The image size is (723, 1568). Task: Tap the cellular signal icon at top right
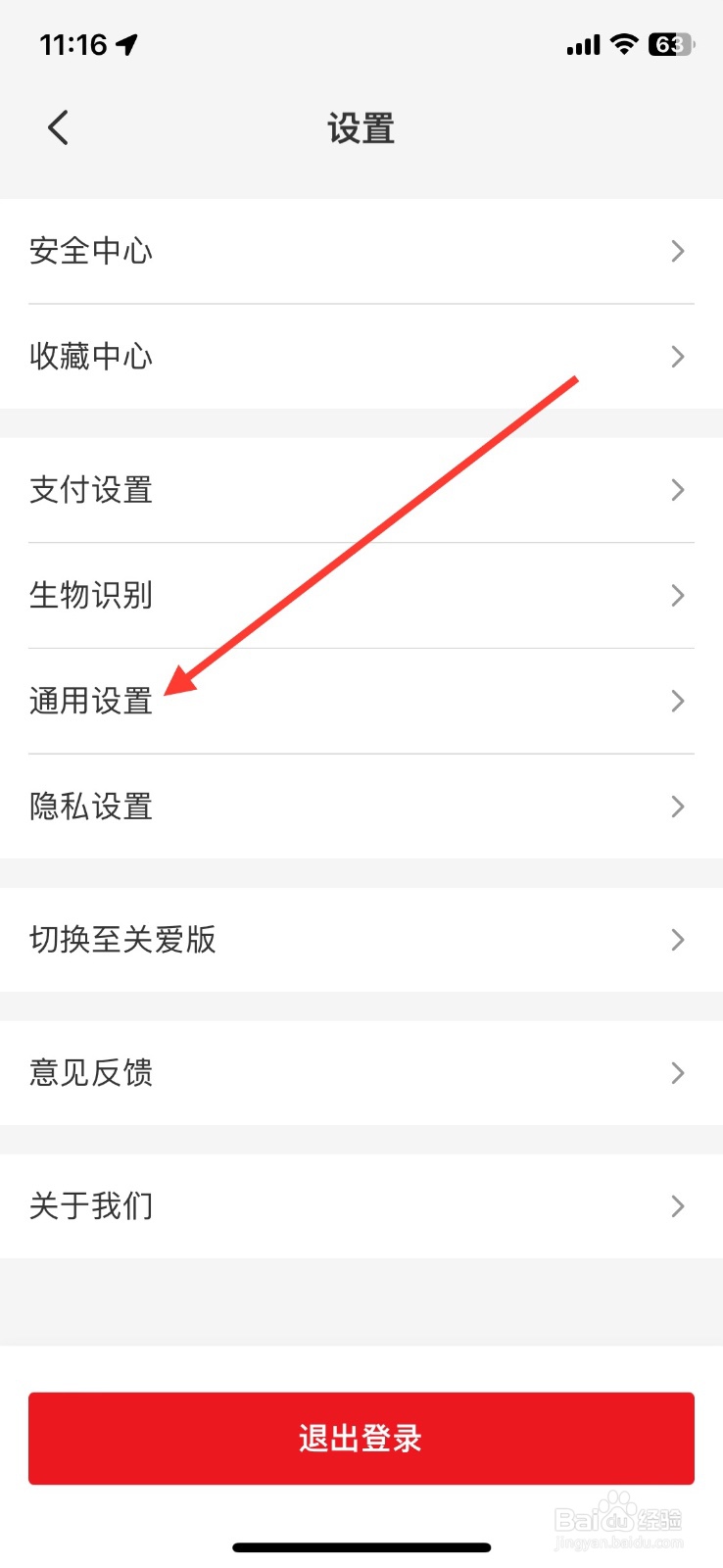pos(581,43)
